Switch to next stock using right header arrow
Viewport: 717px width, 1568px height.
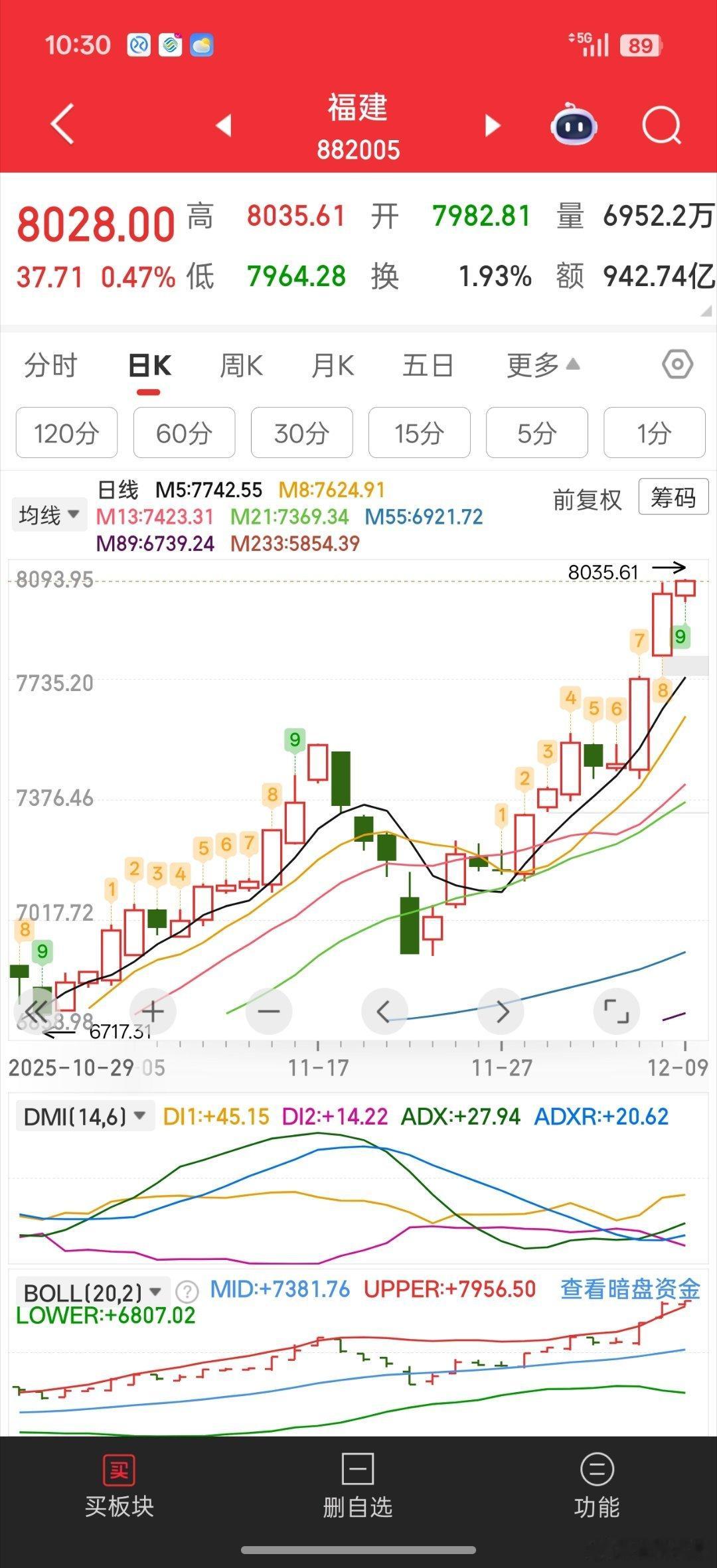point(492,125)
